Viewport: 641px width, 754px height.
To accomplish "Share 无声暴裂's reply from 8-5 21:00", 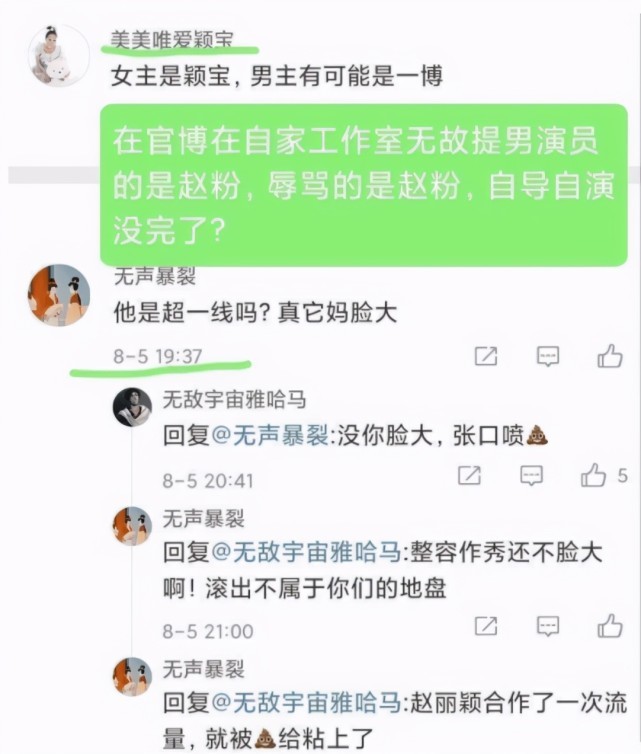I will (486, 627).
